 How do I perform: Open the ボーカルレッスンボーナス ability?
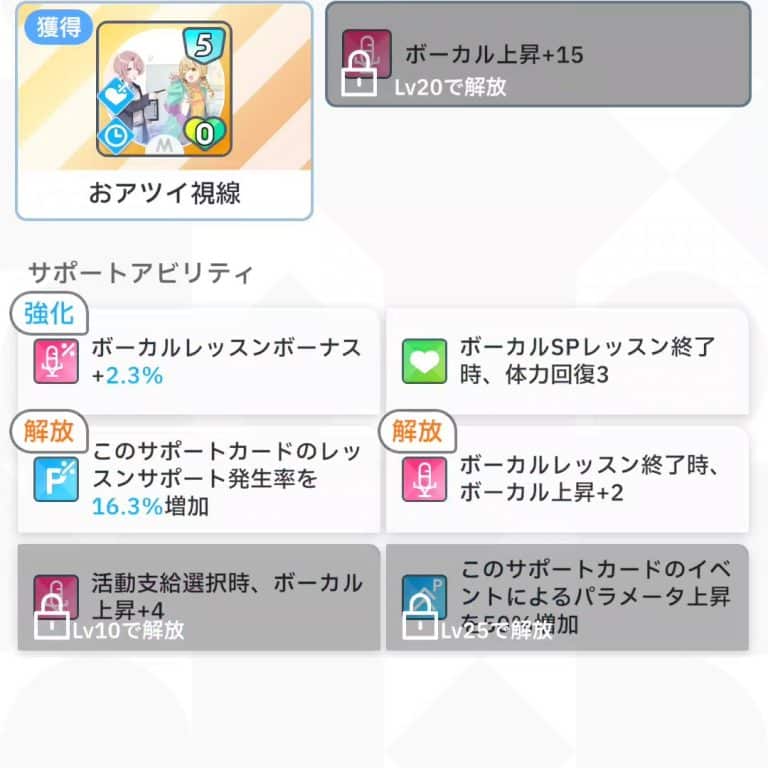click(x=198, y=361)
